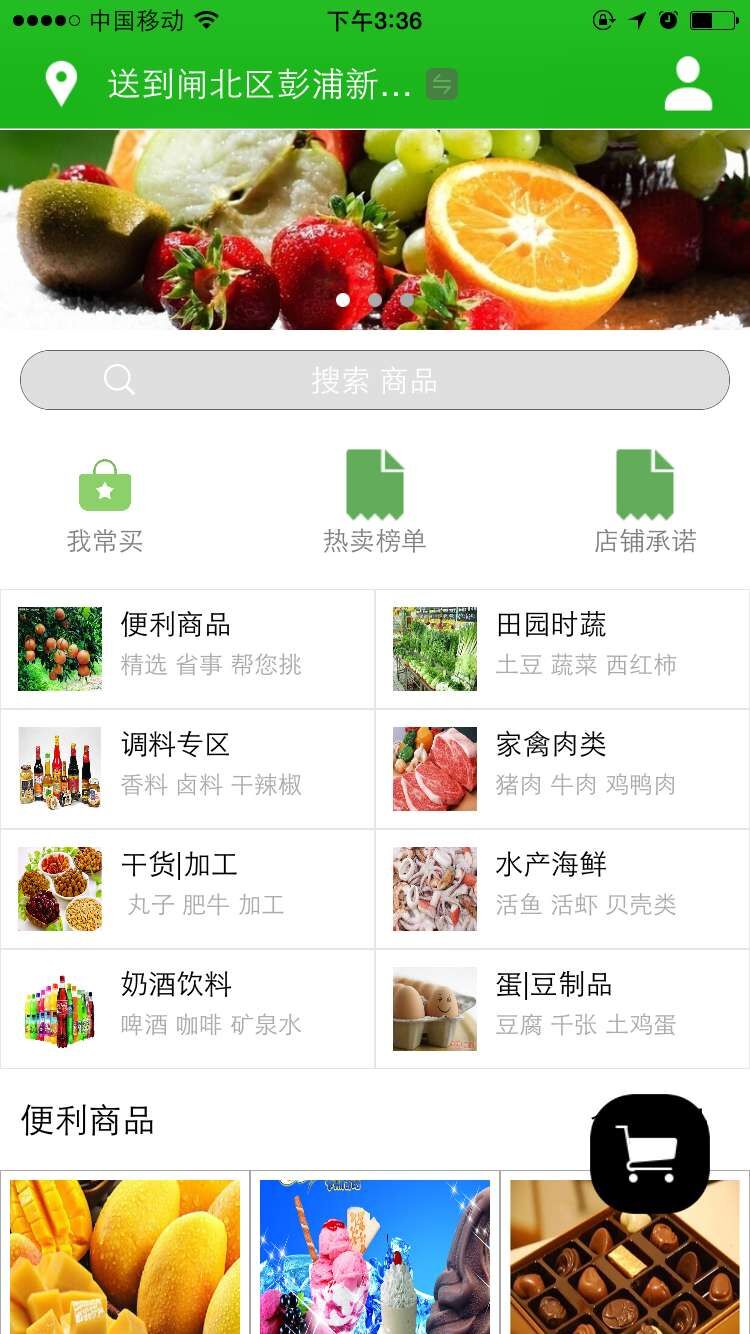Viewport: 750px width, 1334px height.
Task: Browse the 便利商品 category tile
Action: pos(188,649)
